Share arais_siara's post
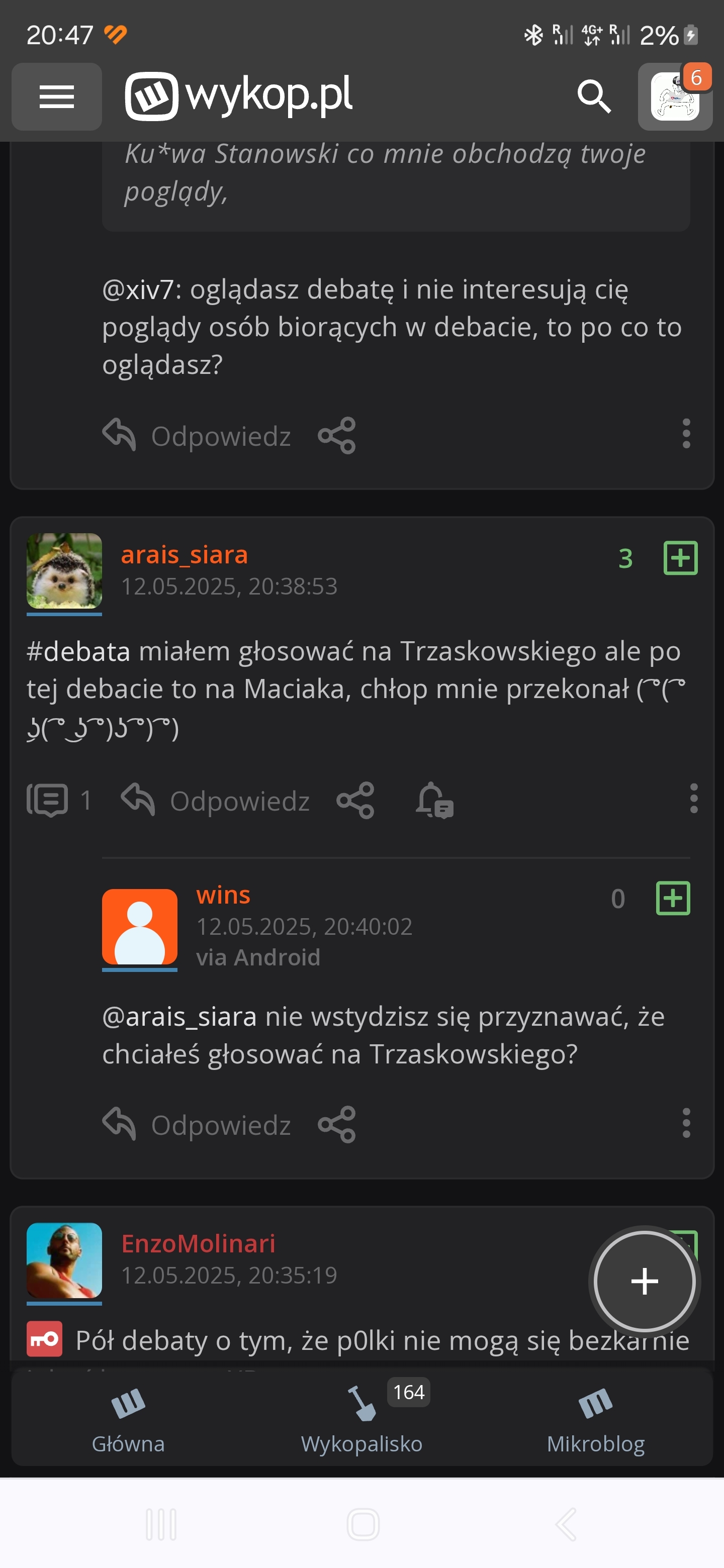 (x=355, y=801)
